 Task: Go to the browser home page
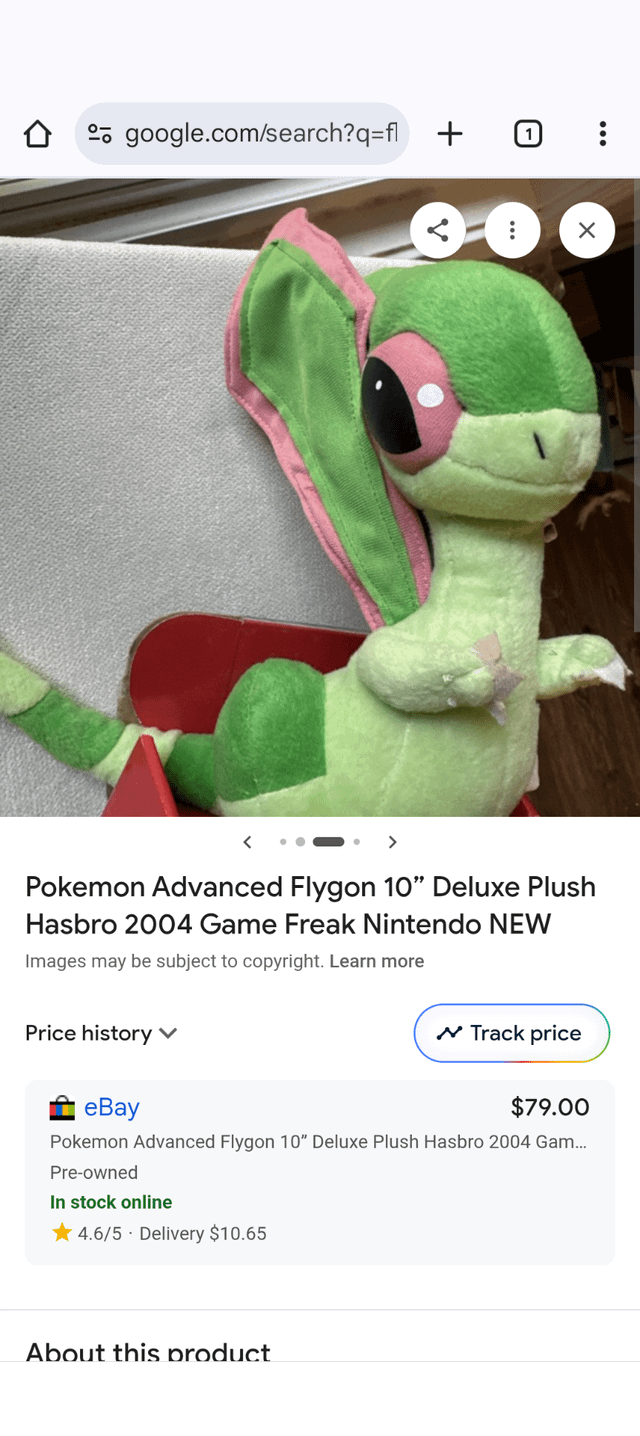tap(37, 134)
